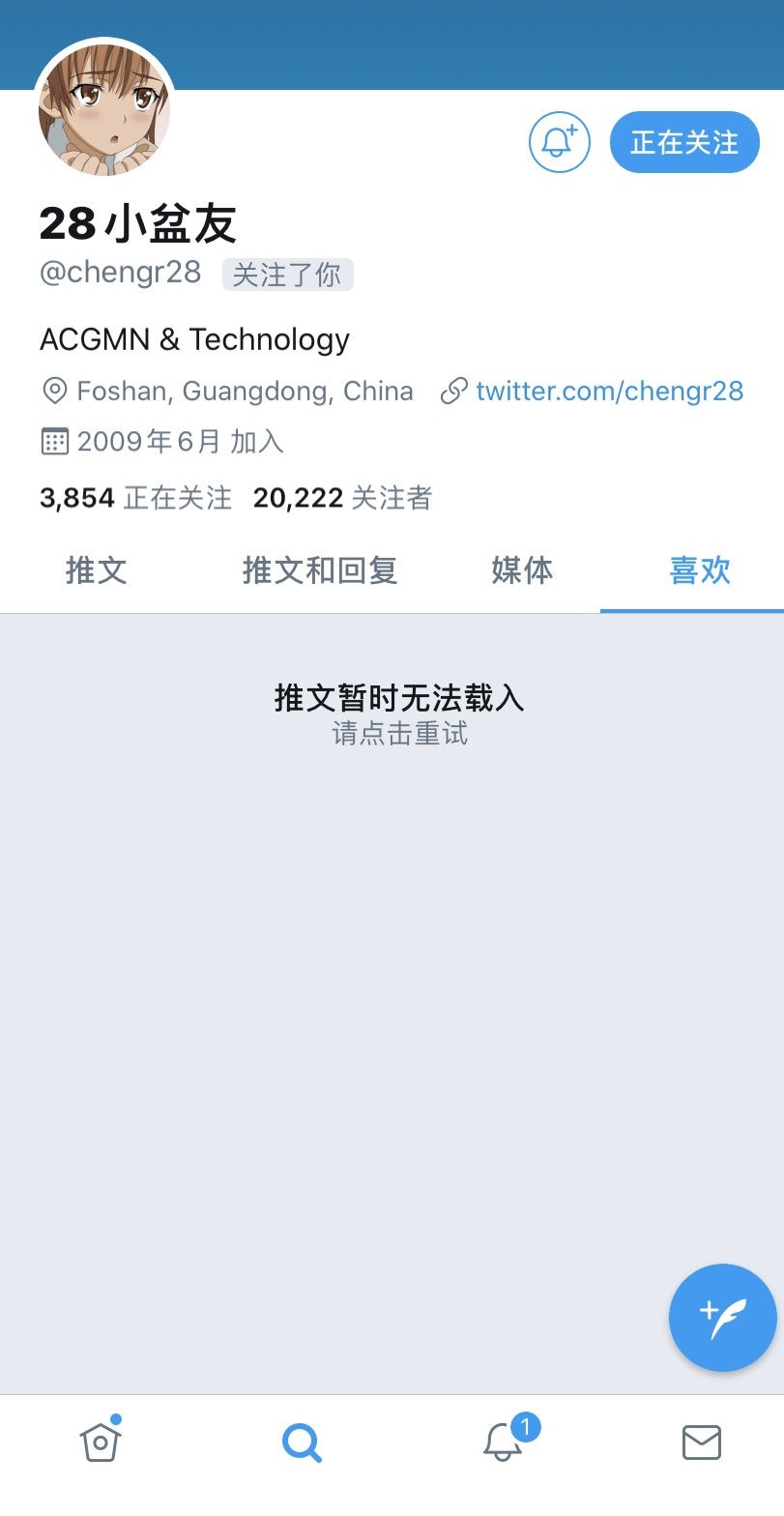Compose a new tweet
The width and height of the screenshot is (784, 1516).
[722, 1317]
